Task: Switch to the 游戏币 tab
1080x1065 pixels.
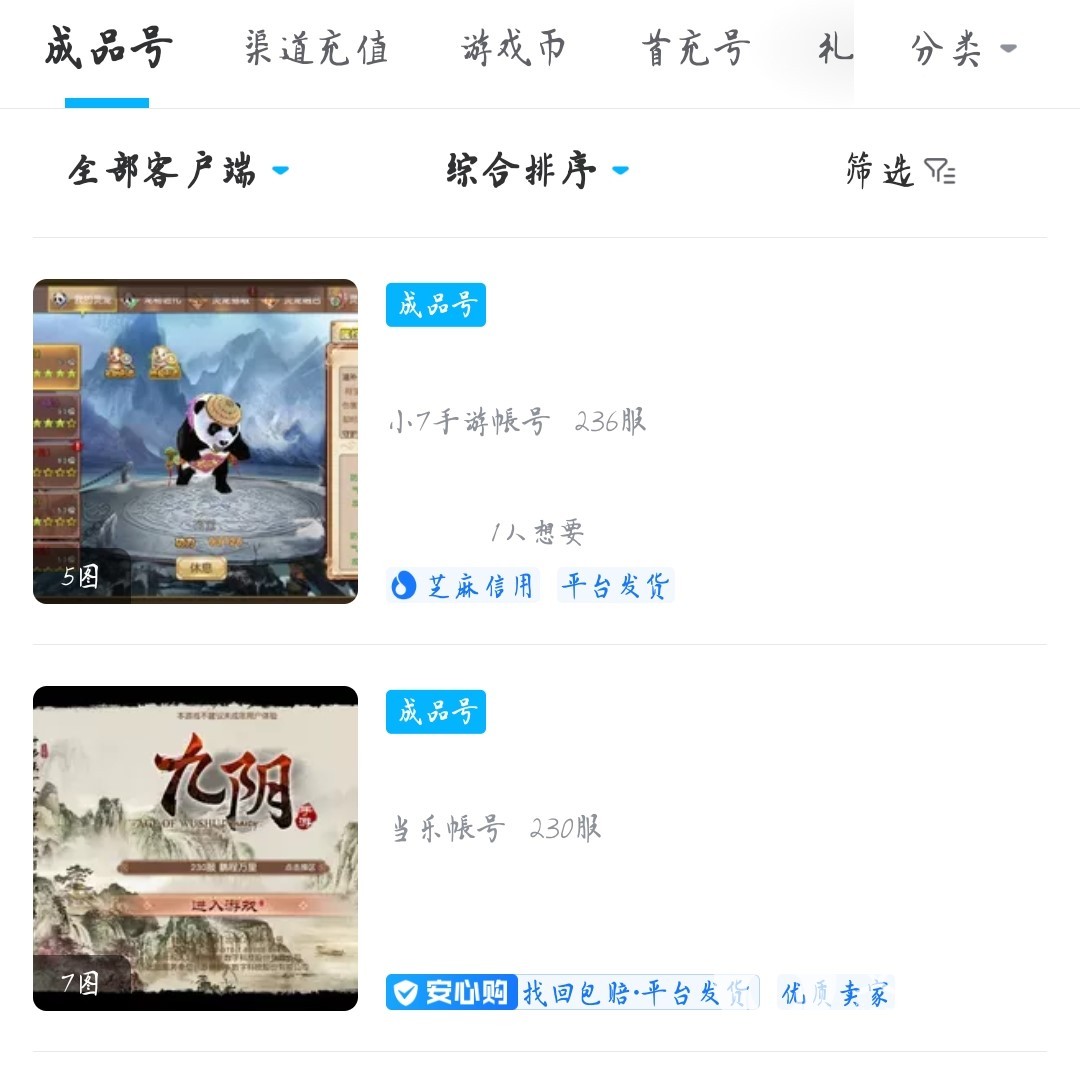Action: click(513, 49)
